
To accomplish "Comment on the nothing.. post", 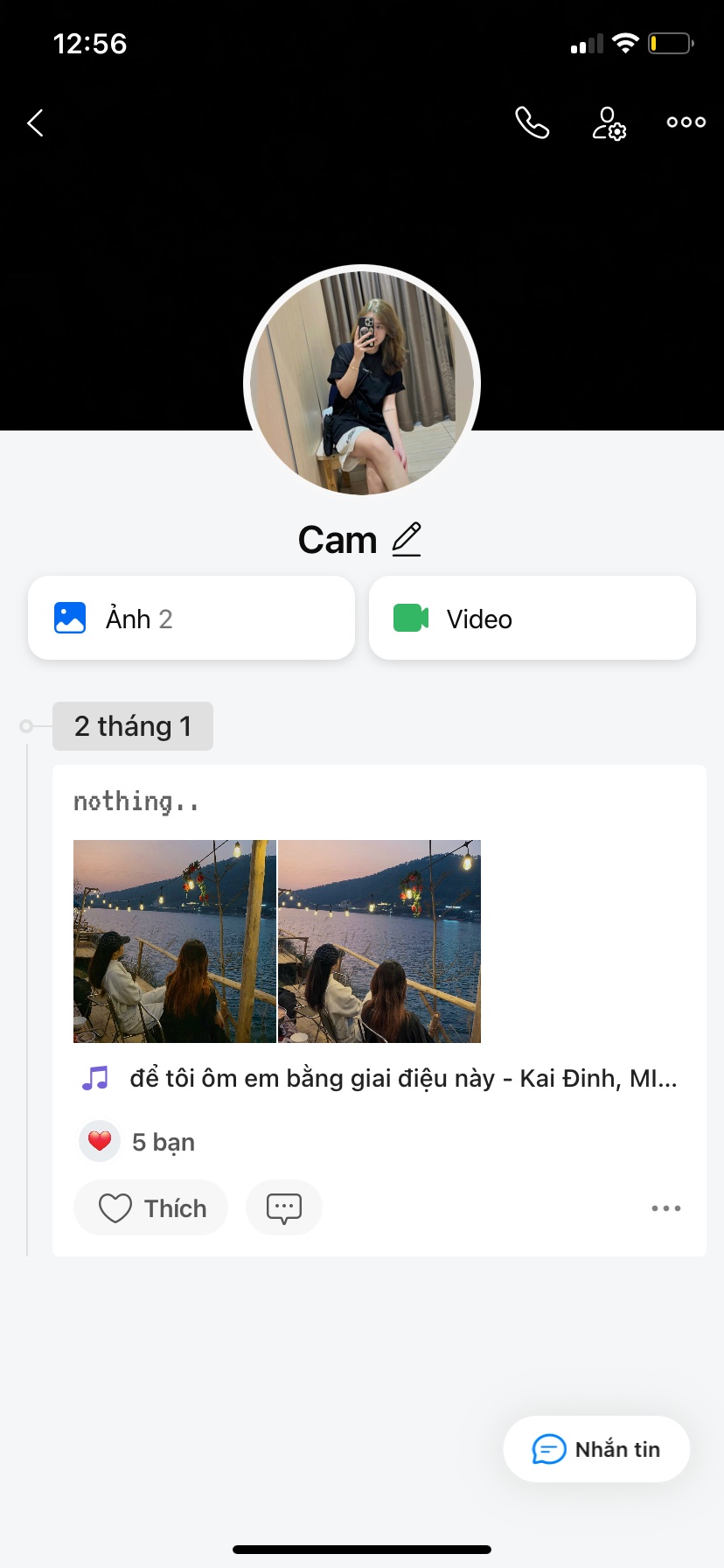I will [x=284, y=1208].
